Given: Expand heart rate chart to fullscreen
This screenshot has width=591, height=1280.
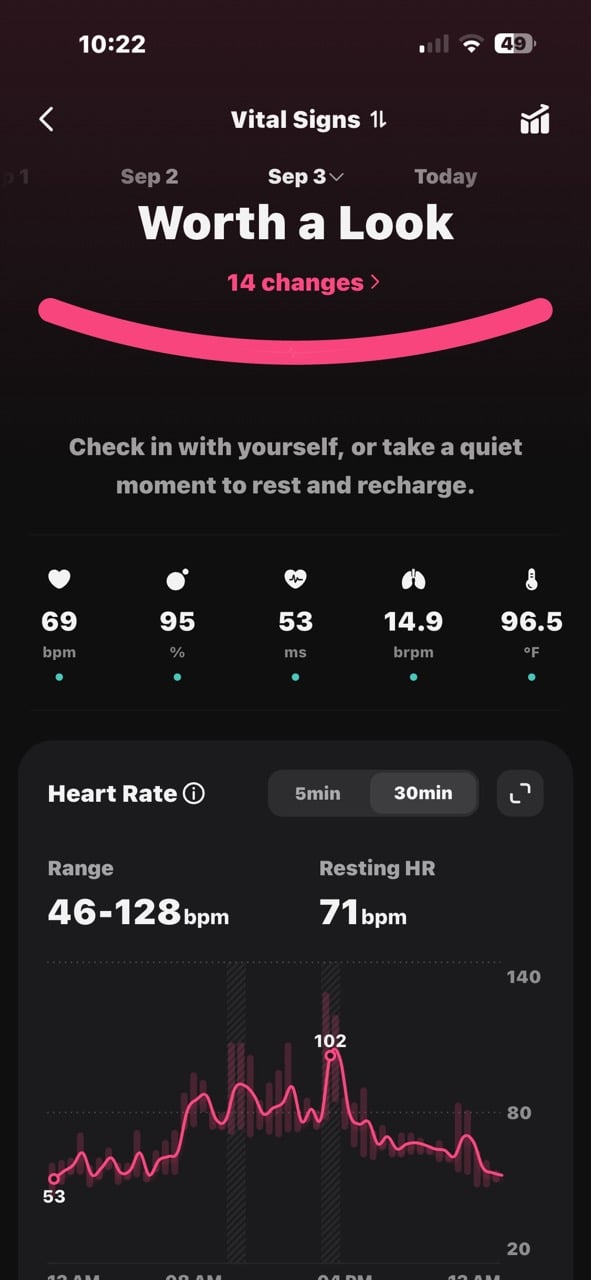Looking at the screenshot, I should coord(520,793).
